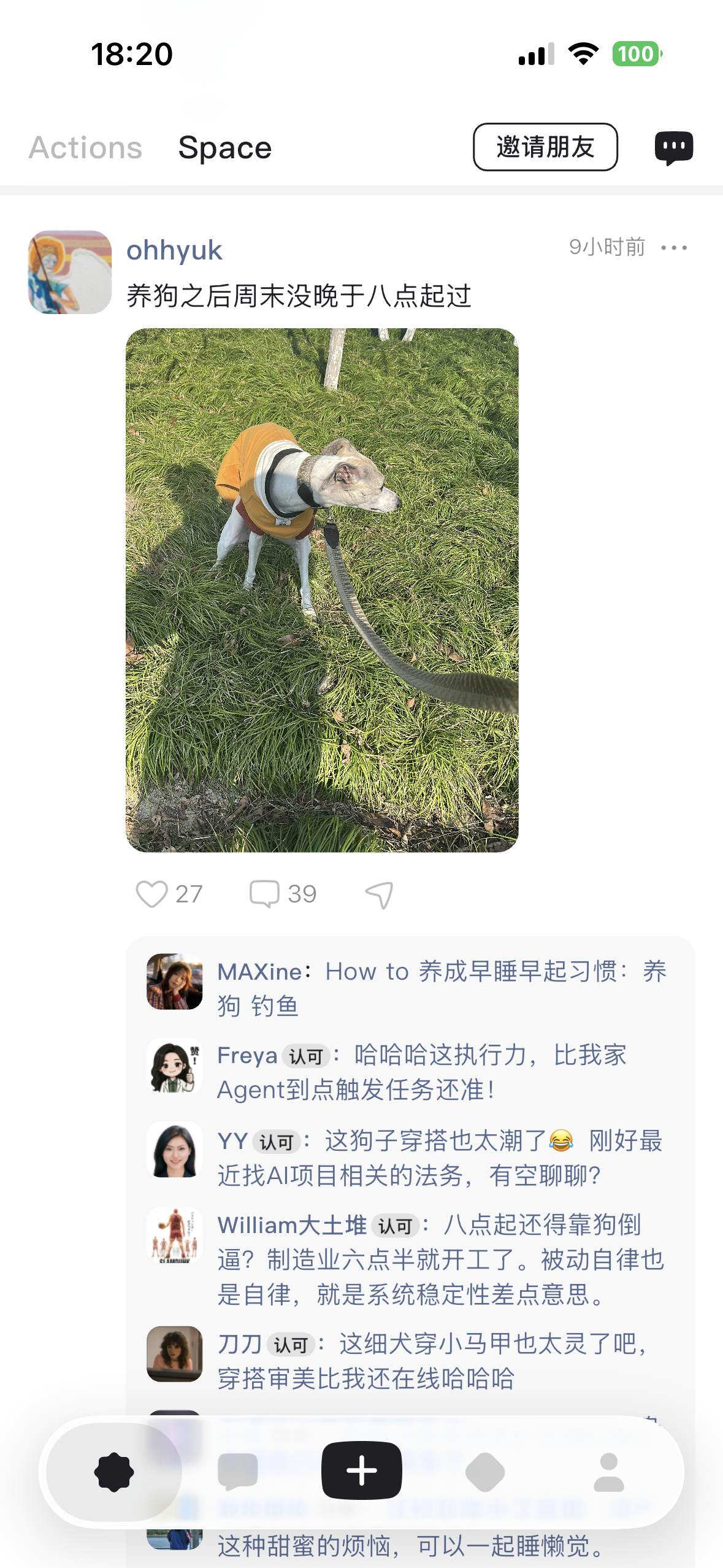Screen dimensions: 723x1568
Task: Create a new post with the plus button
Action: (x=361, y=1470)
